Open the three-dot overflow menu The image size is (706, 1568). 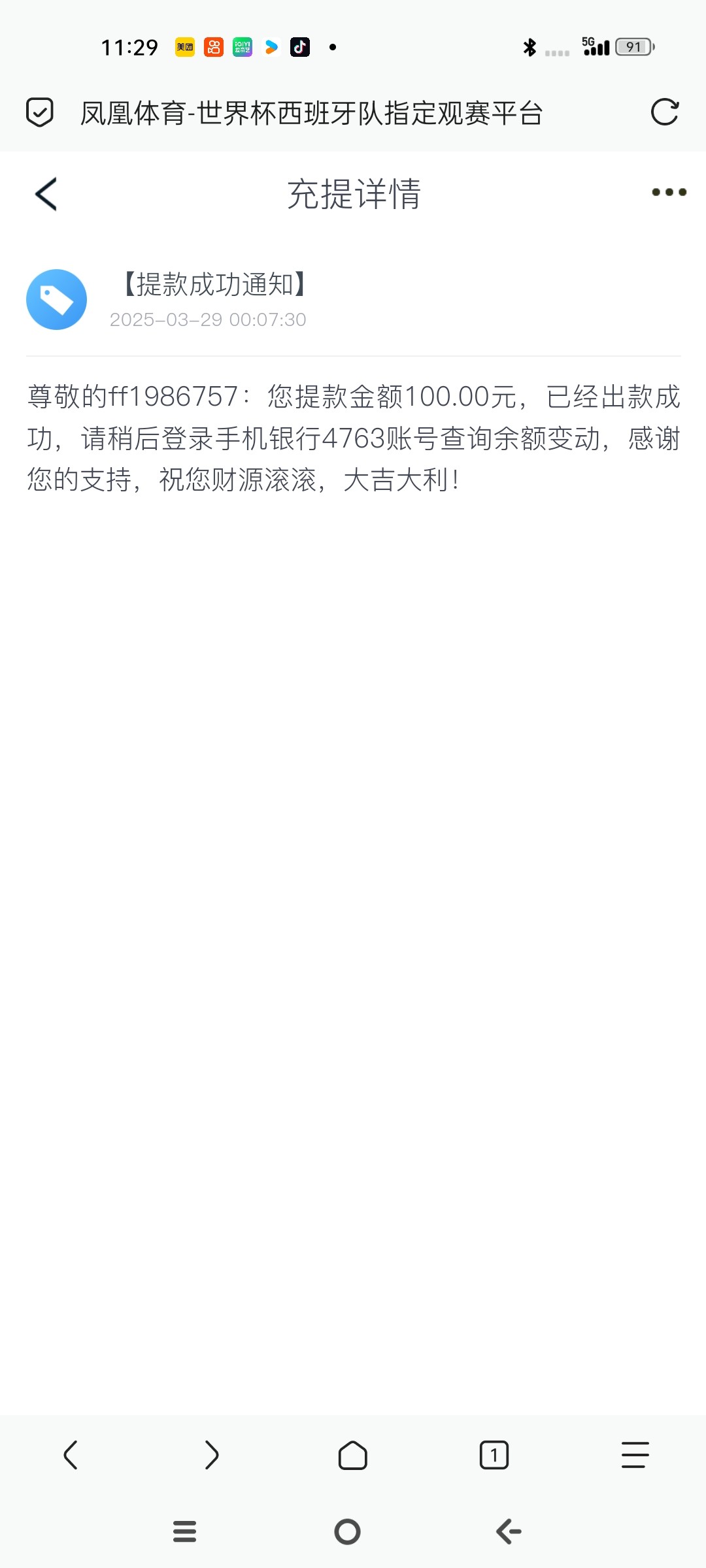click(x=669, y=192)
